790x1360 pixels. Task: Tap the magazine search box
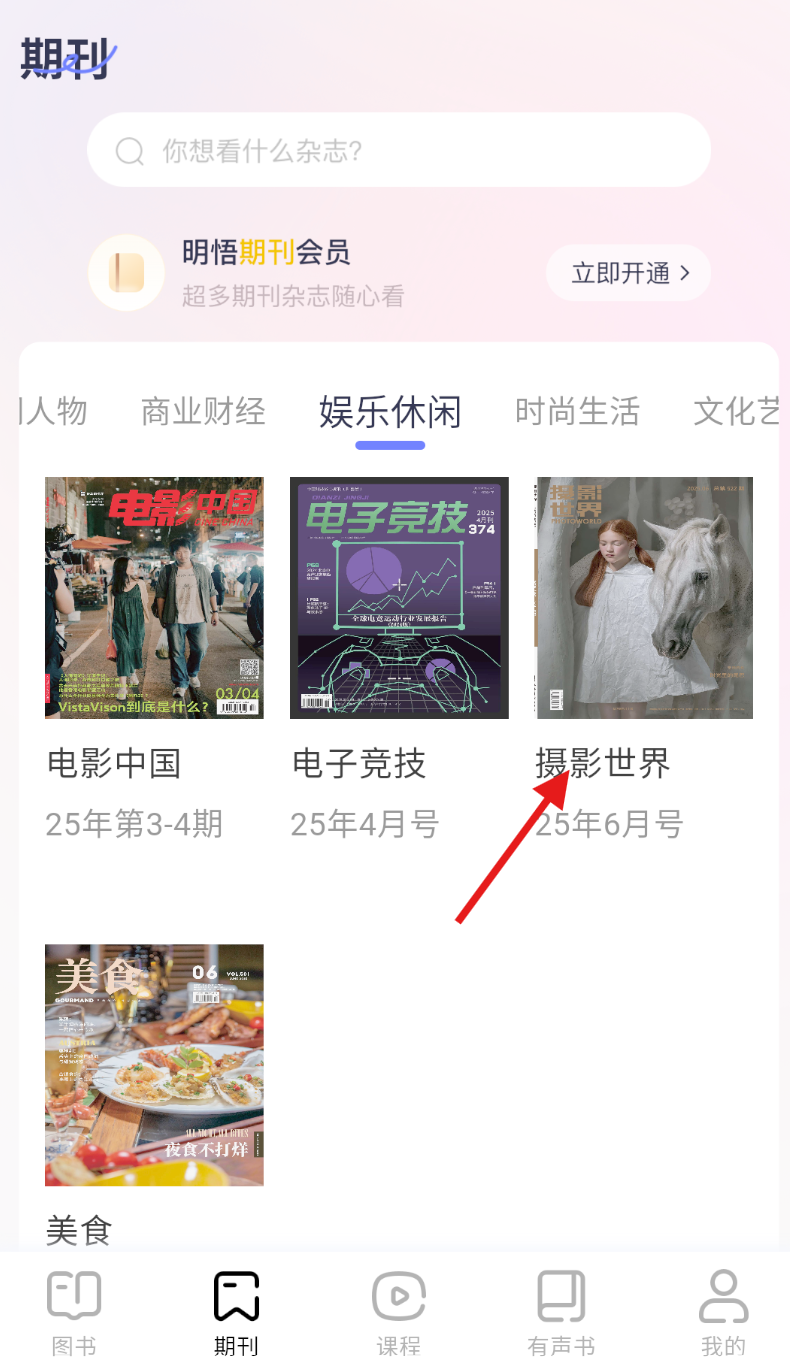pos(398,151)
